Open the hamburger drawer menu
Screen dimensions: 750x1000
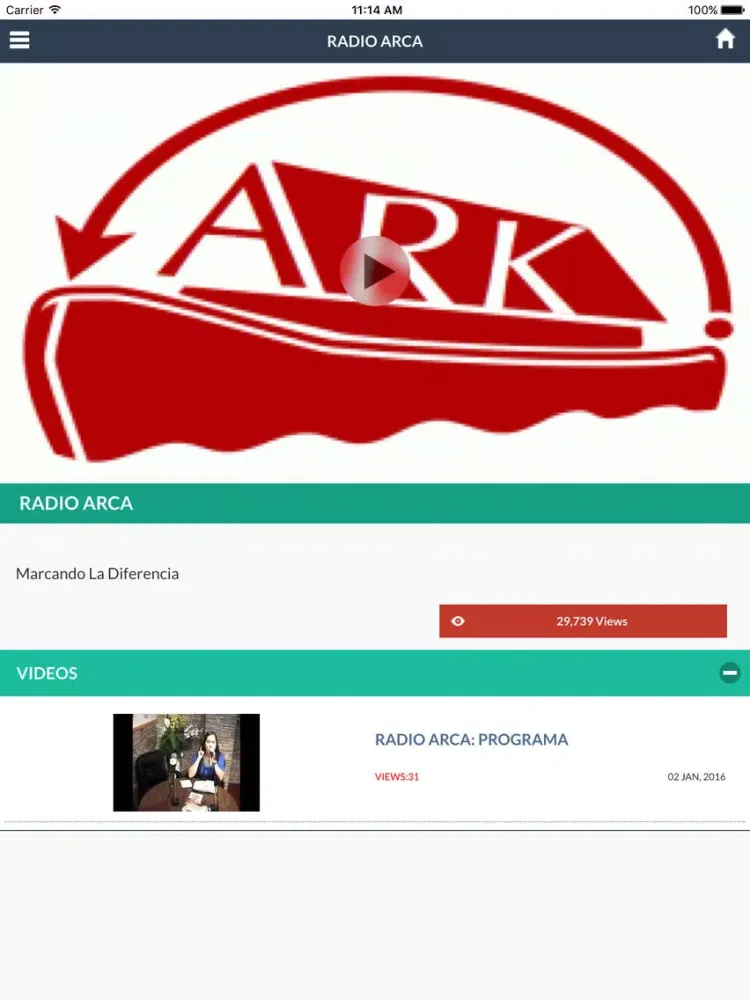[19, 41]
